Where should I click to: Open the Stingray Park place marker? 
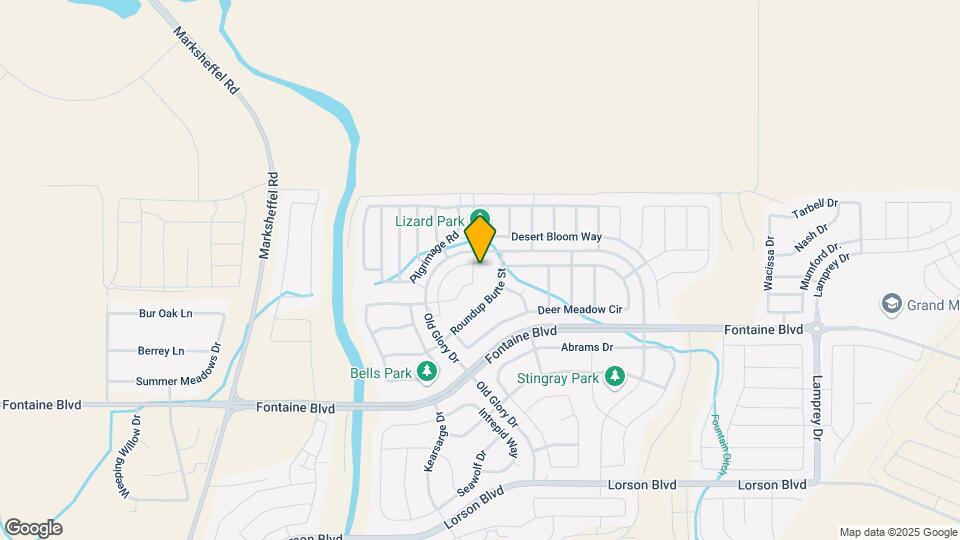[x=615, y=378]
